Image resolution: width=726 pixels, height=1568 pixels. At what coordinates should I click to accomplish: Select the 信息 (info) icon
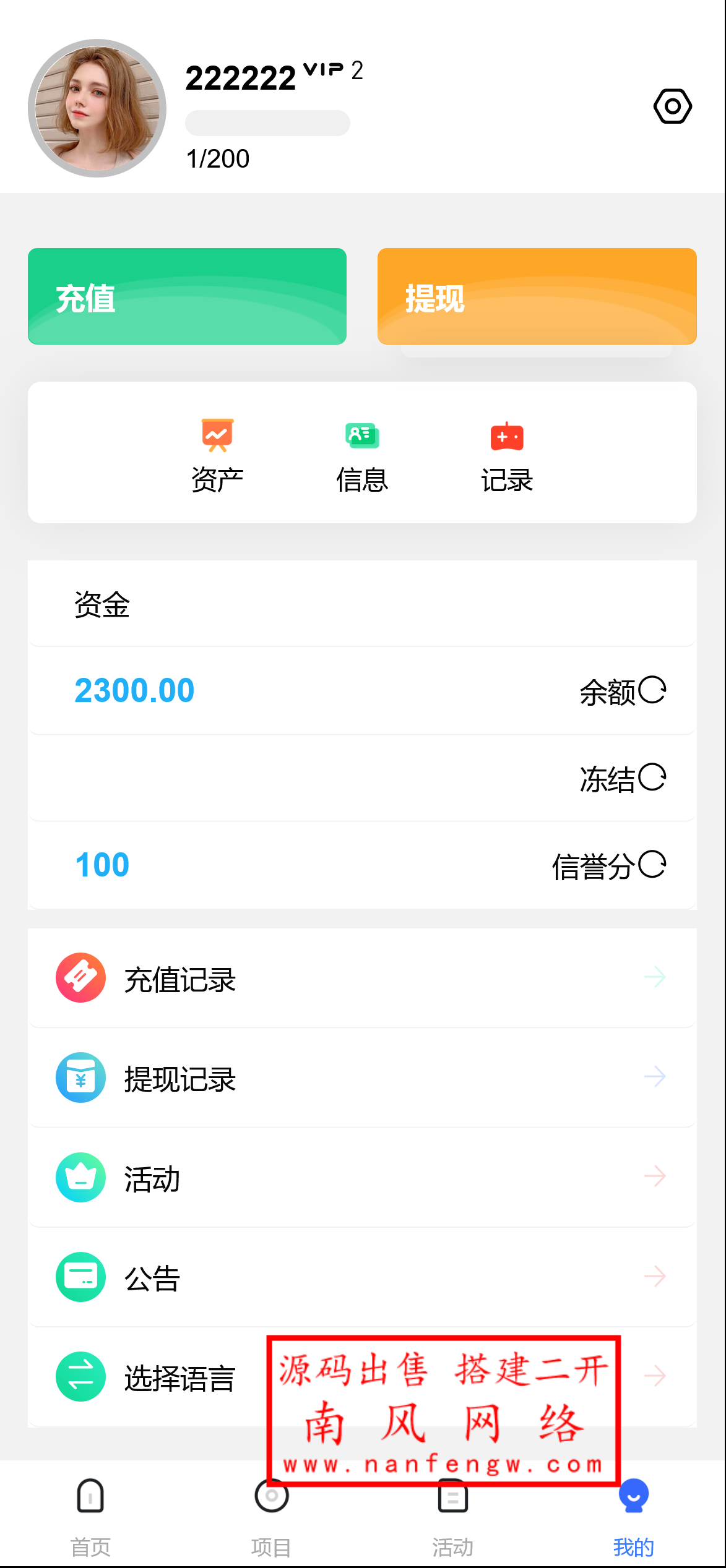(x=361, y=436)
